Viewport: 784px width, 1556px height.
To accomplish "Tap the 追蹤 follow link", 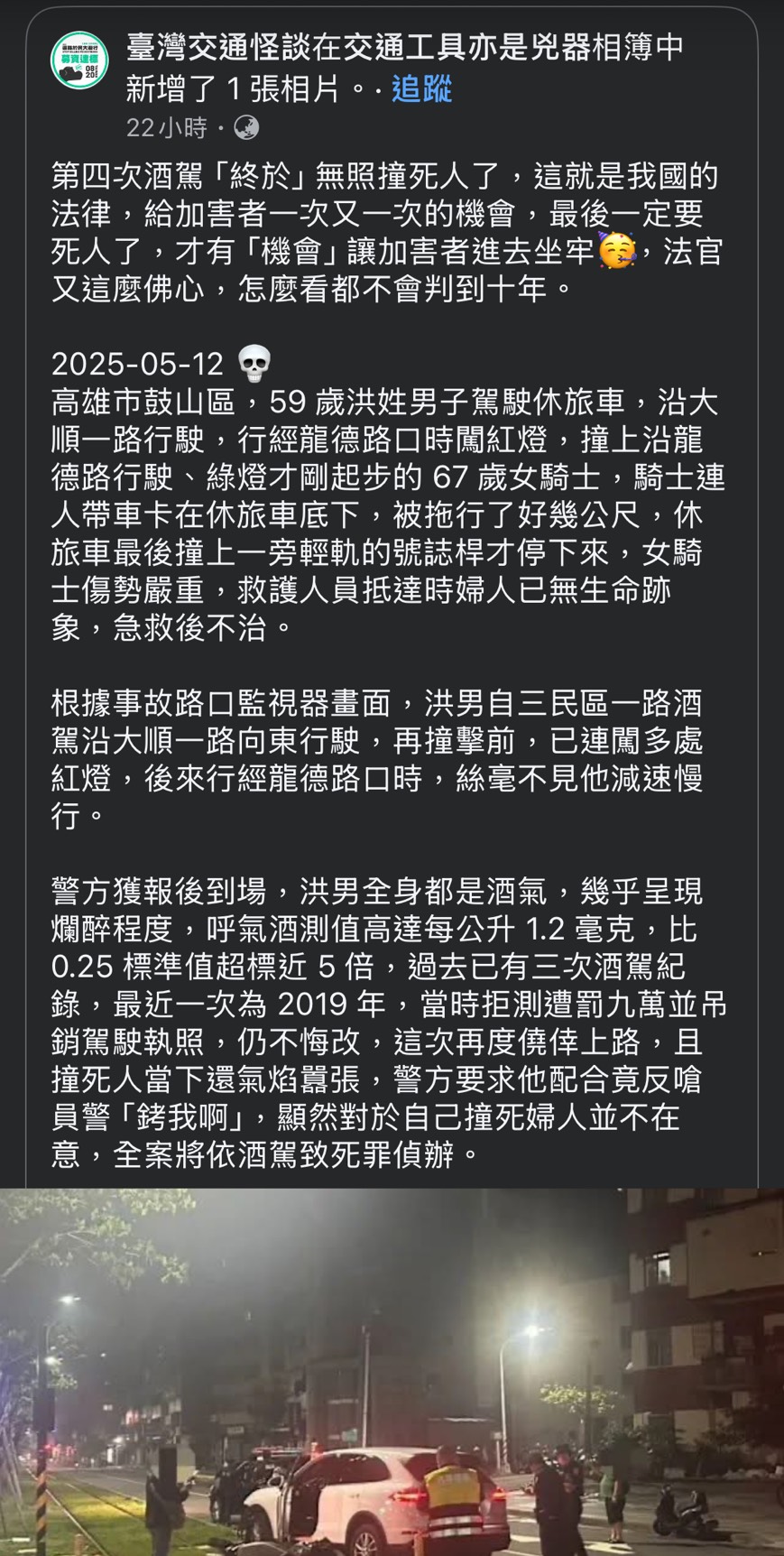I will [x=421, y=88].
